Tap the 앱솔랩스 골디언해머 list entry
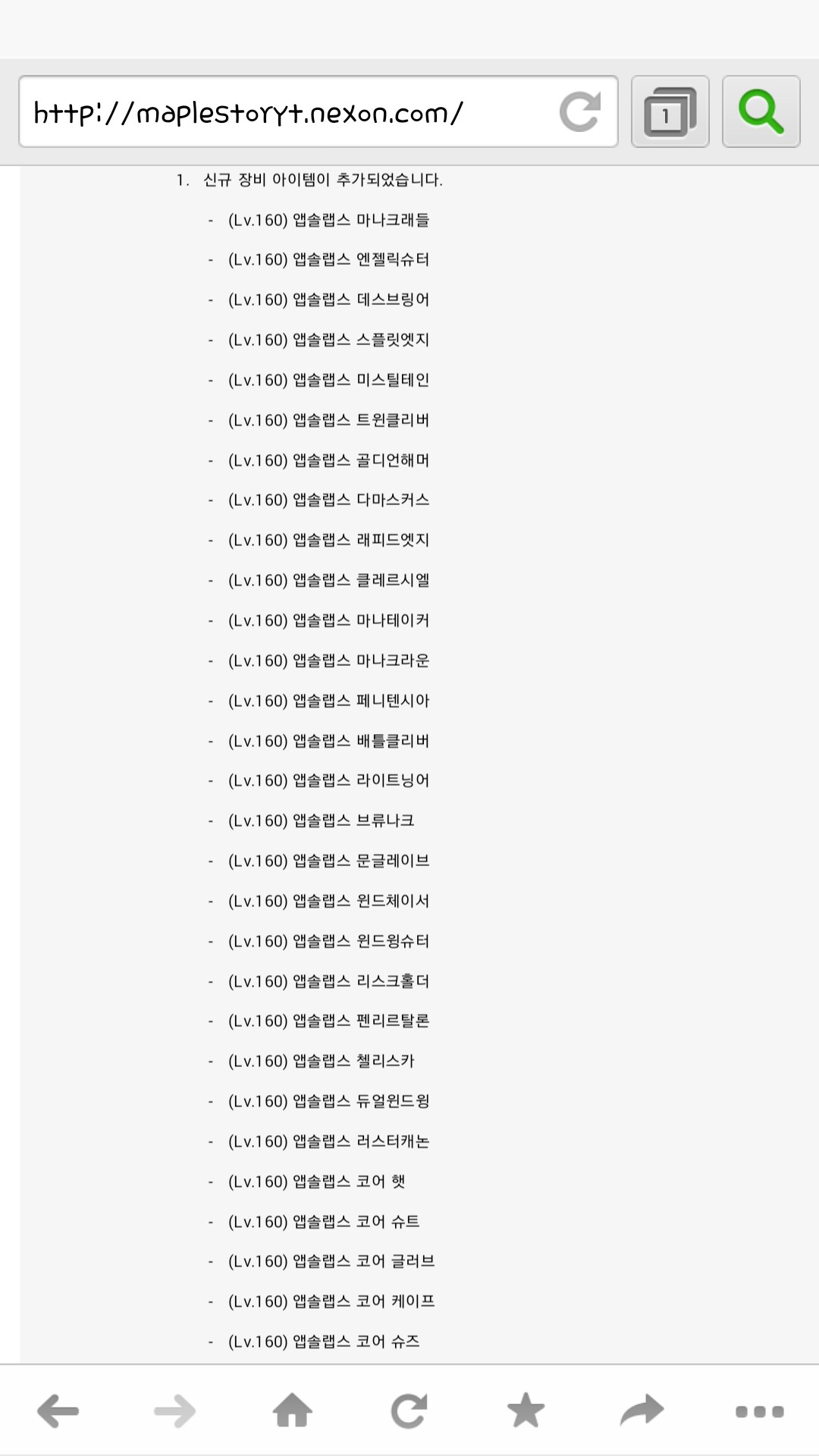 pyautogui.click(x=328, y=460)
